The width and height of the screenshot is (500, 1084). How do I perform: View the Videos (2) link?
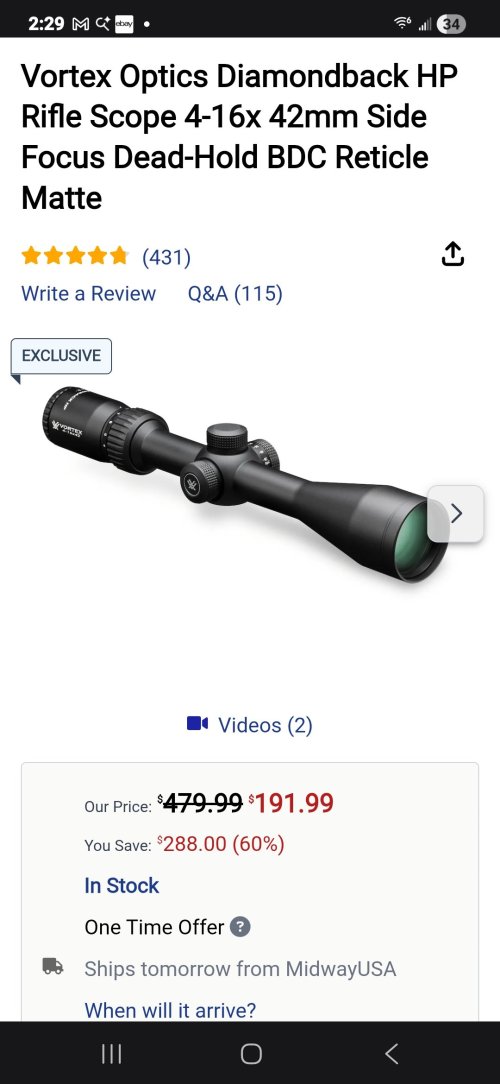(x=250, y=725)
